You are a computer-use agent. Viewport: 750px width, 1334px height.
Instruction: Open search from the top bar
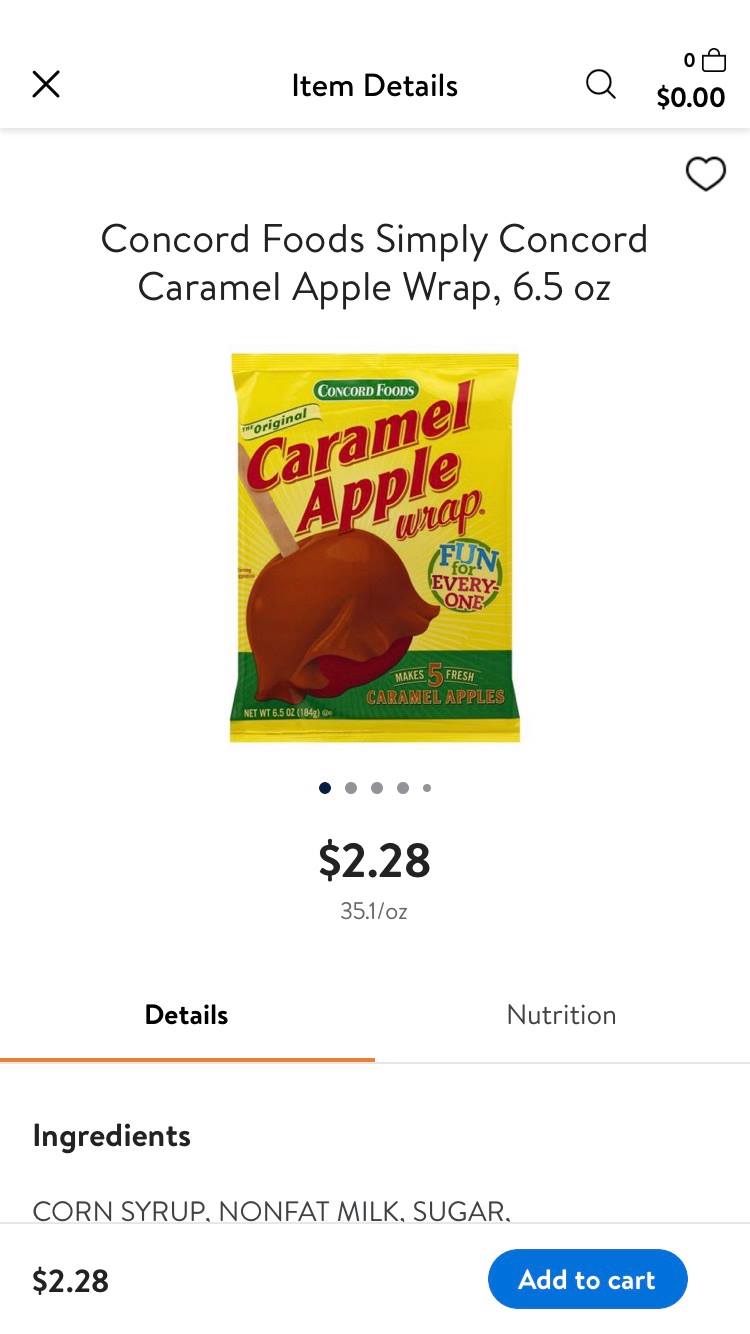pyautogui.click(x=600, y=85)
